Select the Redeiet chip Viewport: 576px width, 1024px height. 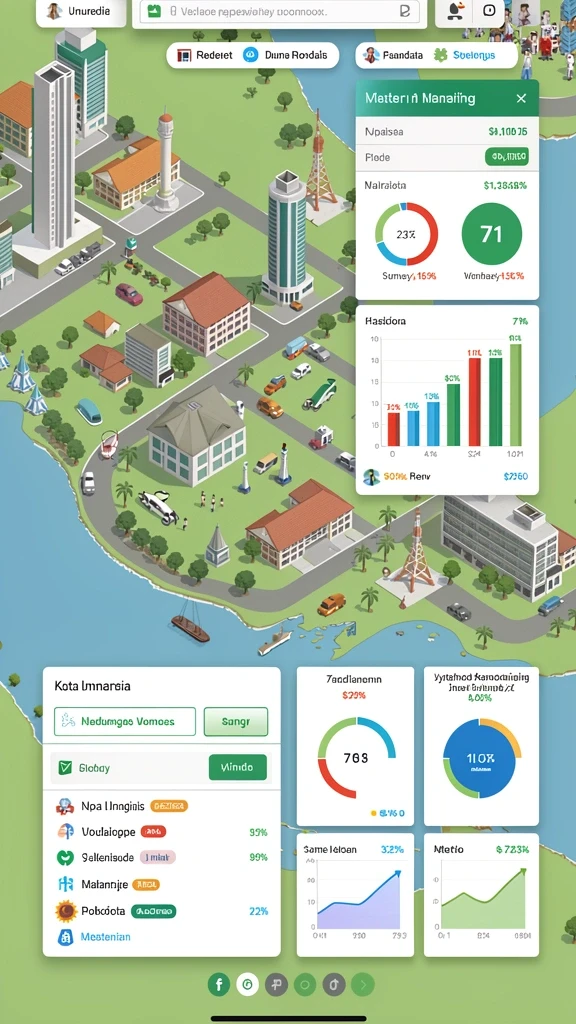click(206, 56)
